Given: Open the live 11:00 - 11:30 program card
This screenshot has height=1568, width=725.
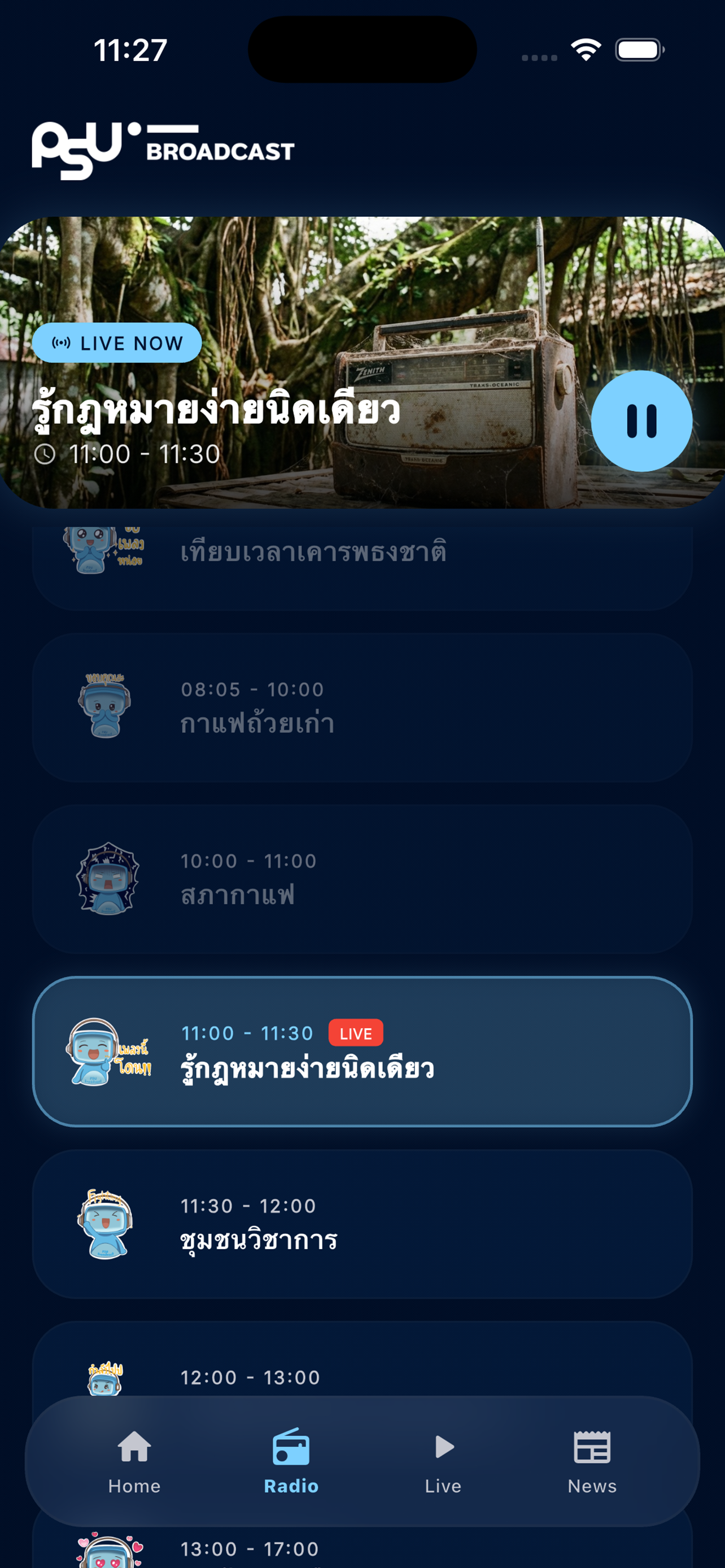Looking at the screenshot, I should (x=362, y=1051).
